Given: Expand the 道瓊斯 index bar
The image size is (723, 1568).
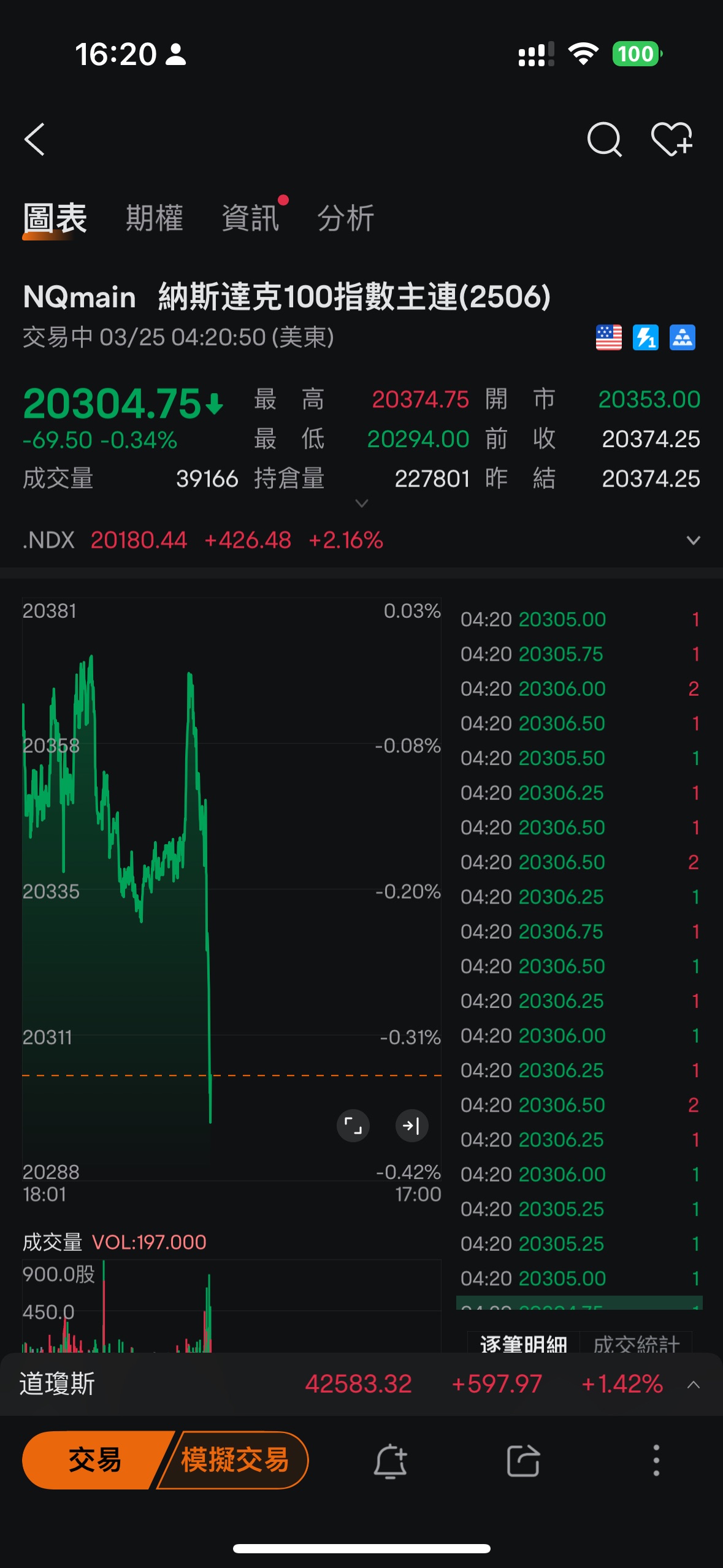Looking at the screenshot, I should coord(694,1385).
